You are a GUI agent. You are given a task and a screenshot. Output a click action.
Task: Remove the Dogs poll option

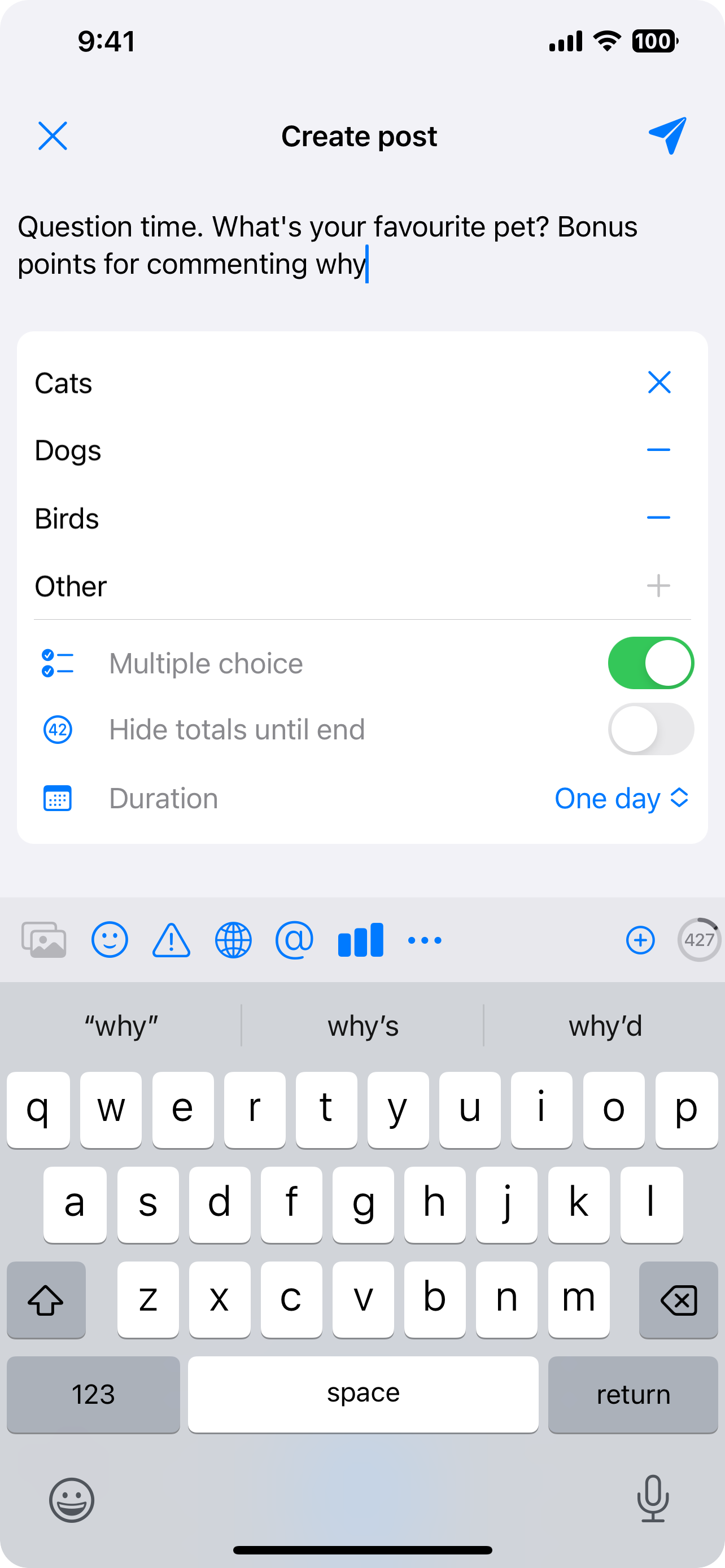658,450
